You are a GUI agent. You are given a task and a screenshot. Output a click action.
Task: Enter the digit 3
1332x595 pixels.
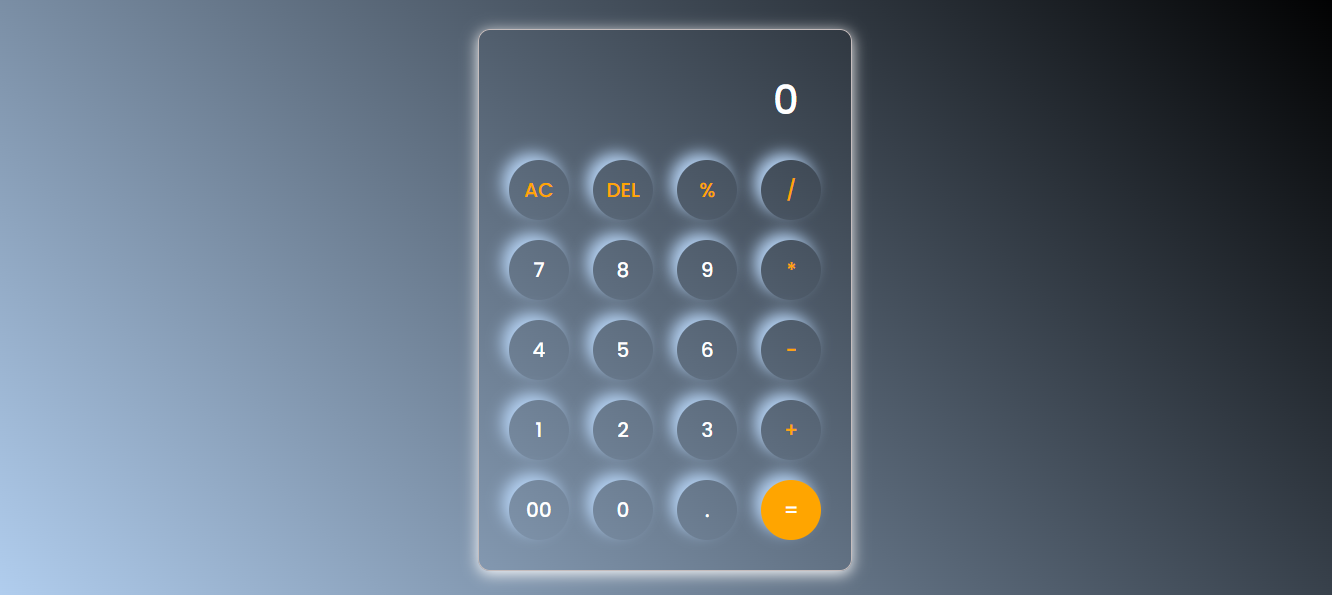point(707,430)
